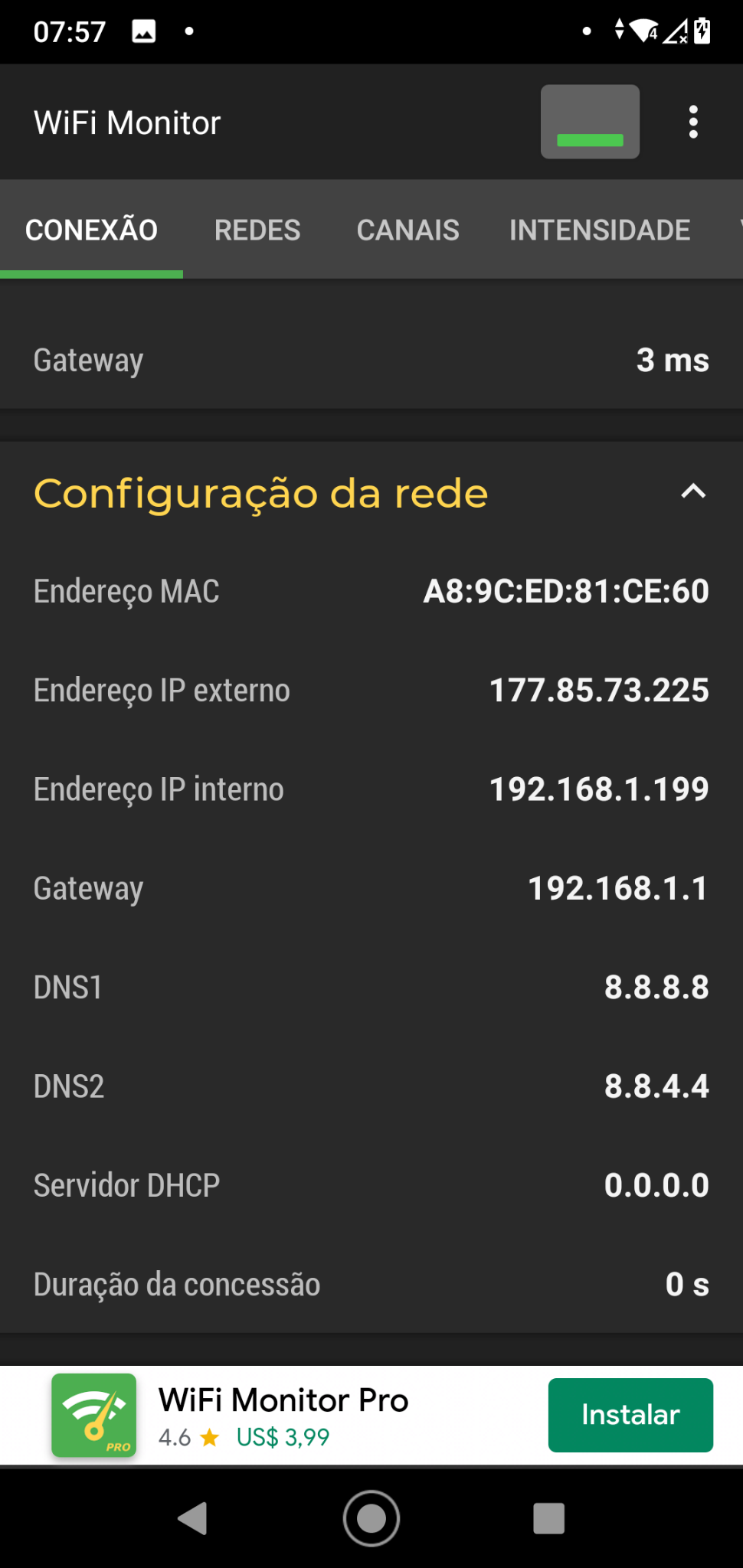The height and width of the screenshot is (1568, 743).
Task: Tap the green signal indicator button
Action: pos(590,122)
